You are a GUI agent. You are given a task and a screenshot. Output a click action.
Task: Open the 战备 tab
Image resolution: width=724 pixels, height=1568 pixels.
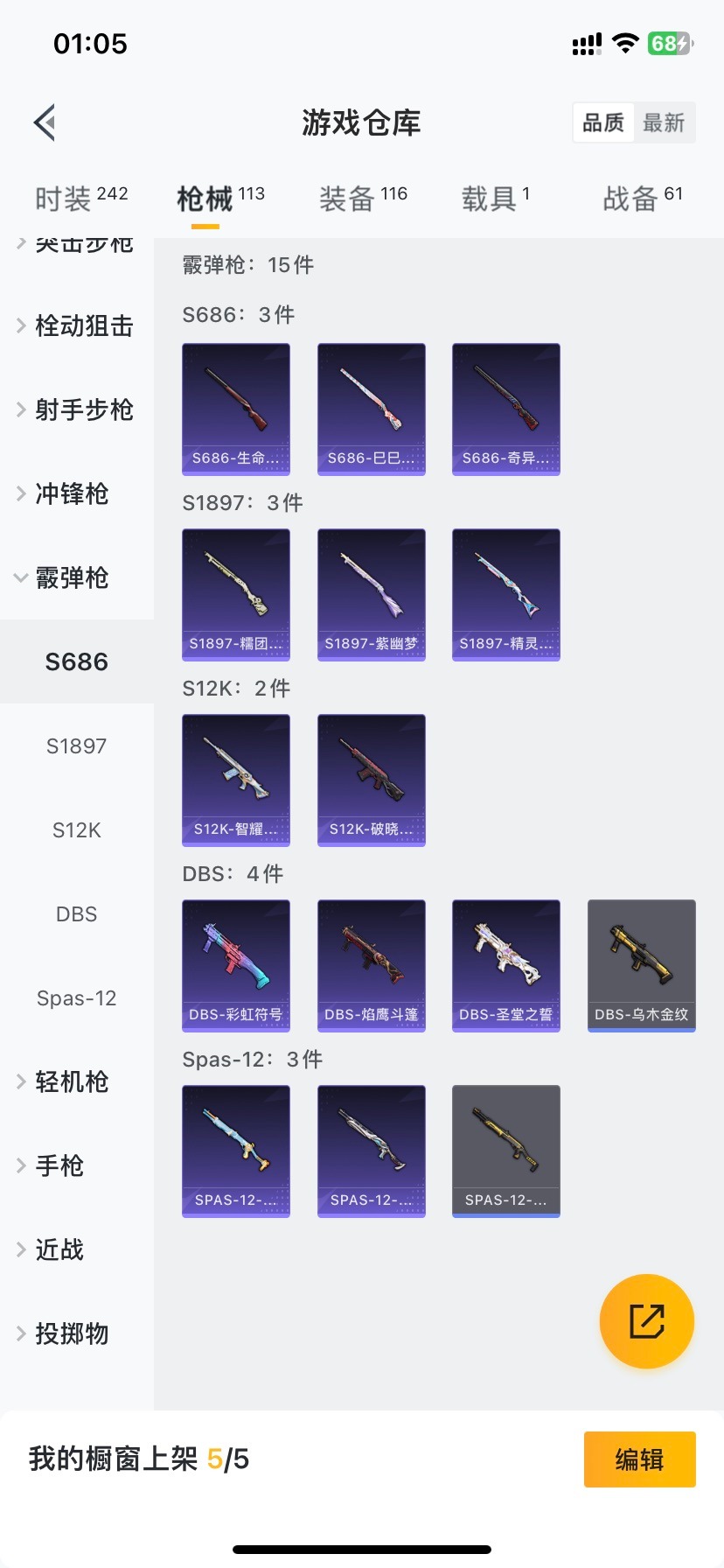[x=642, y=199]
